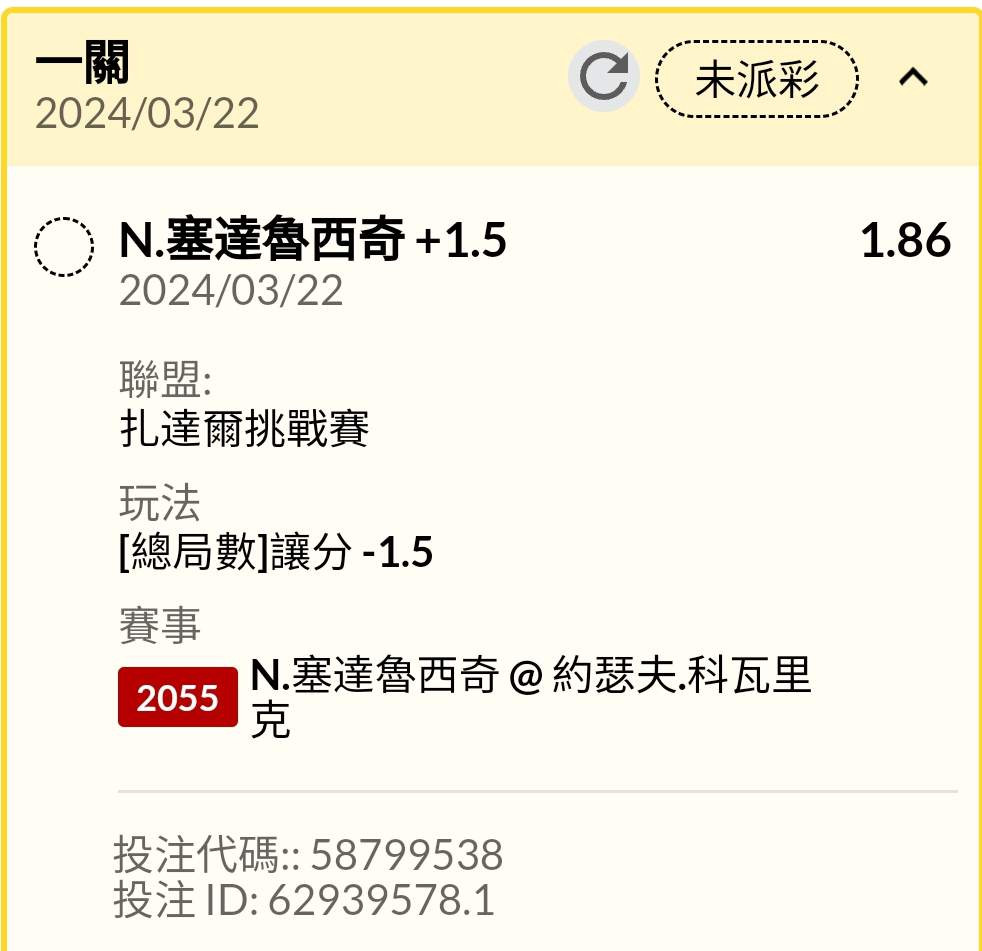Screen dimensions: 982x951
Task: Collapse the 一關 bet details
Action: pos(913,77)
